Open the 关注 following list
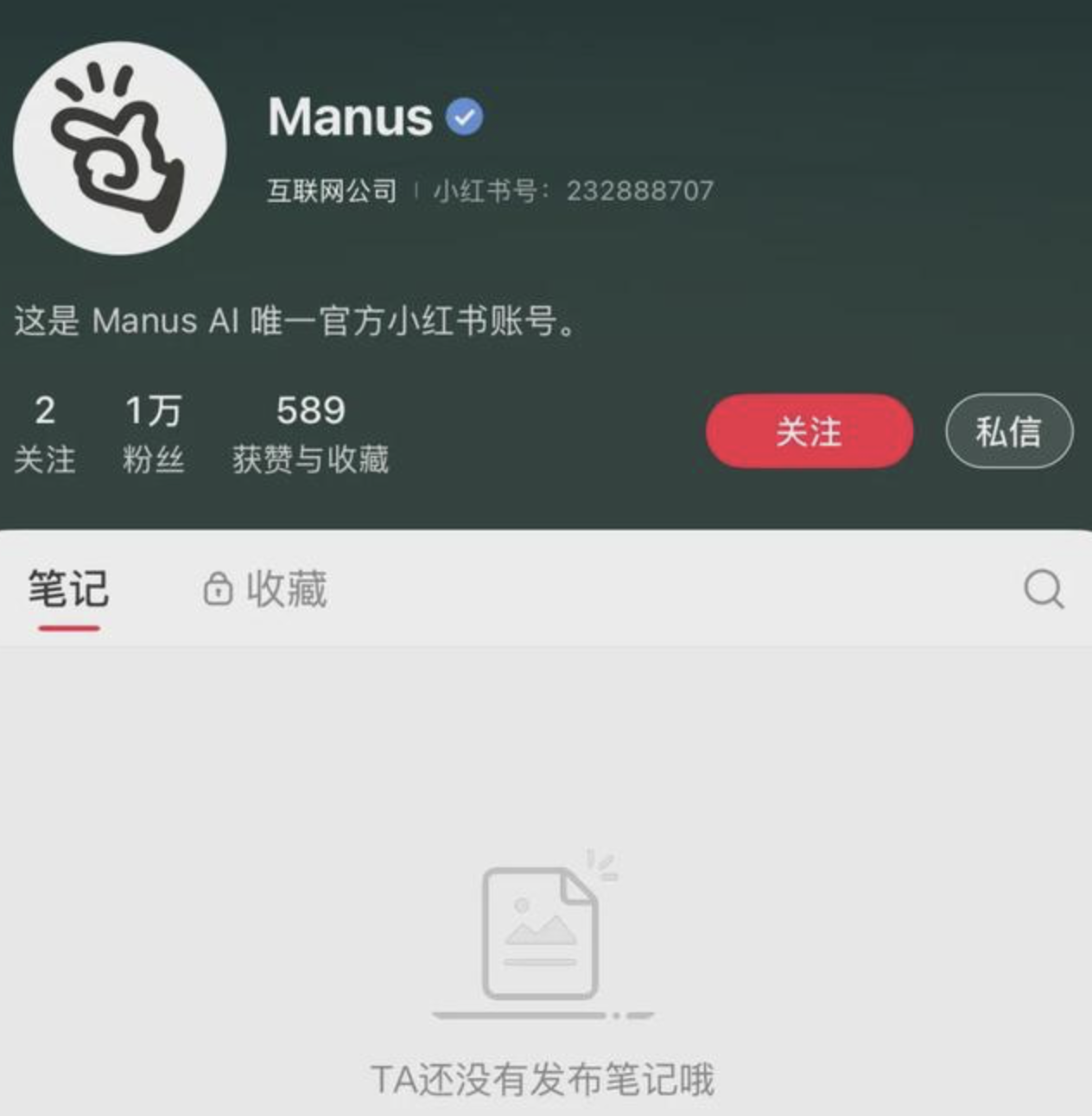Viewport: 1092px width, 1116px height. (x=45, y=434)
